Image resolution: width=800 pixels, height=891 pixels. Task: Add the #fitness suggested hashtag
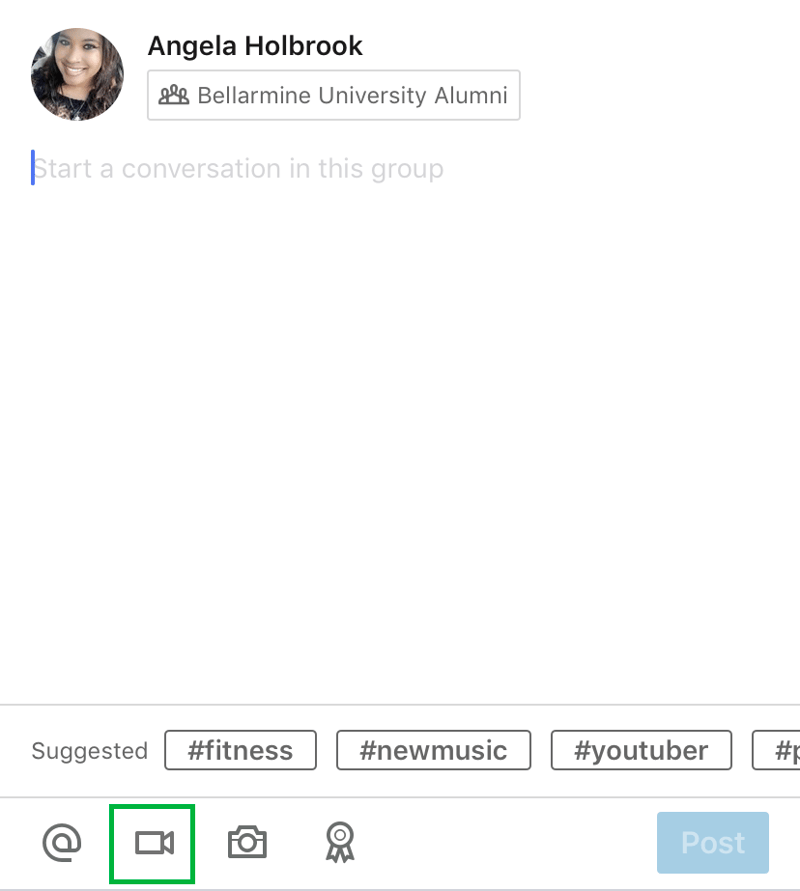(x=240, y=750)
